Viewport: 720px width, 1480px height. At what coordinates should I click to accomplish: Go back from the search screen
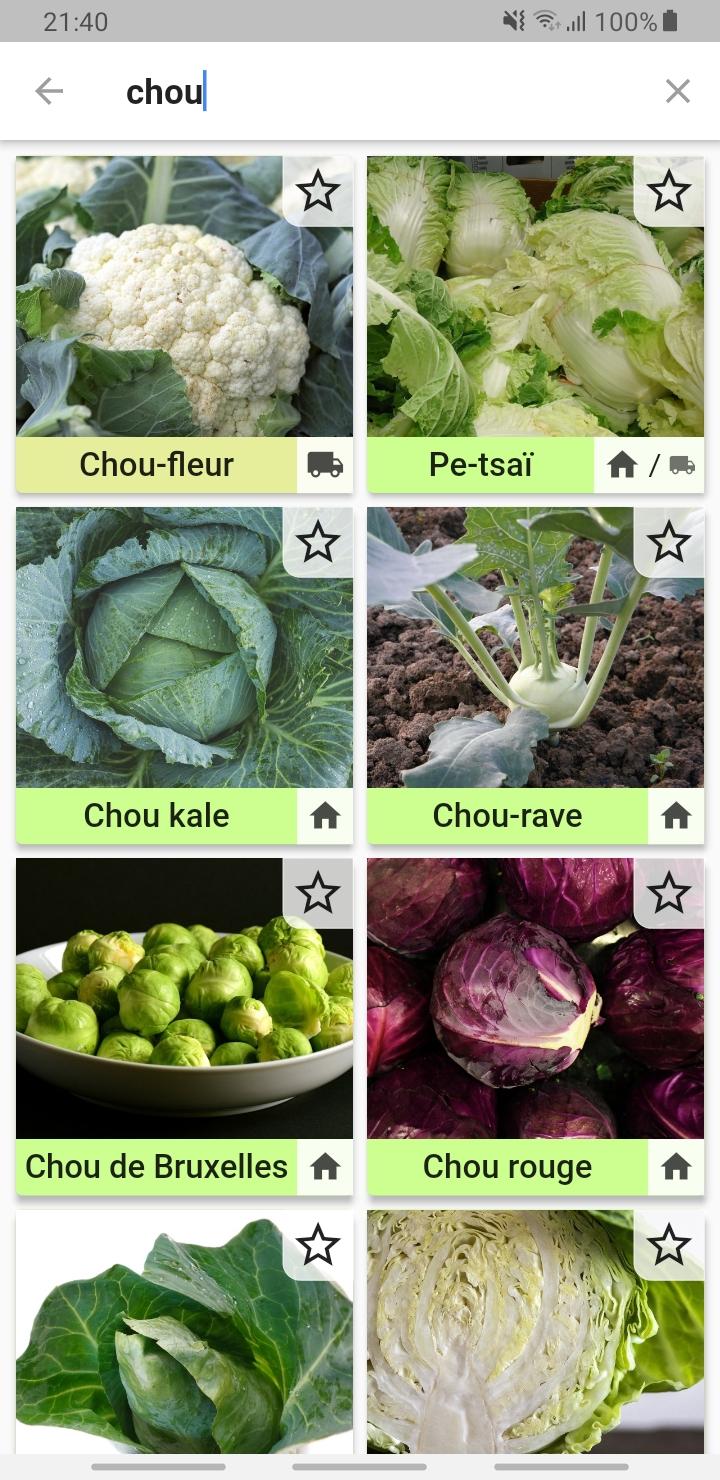[49, 92]
